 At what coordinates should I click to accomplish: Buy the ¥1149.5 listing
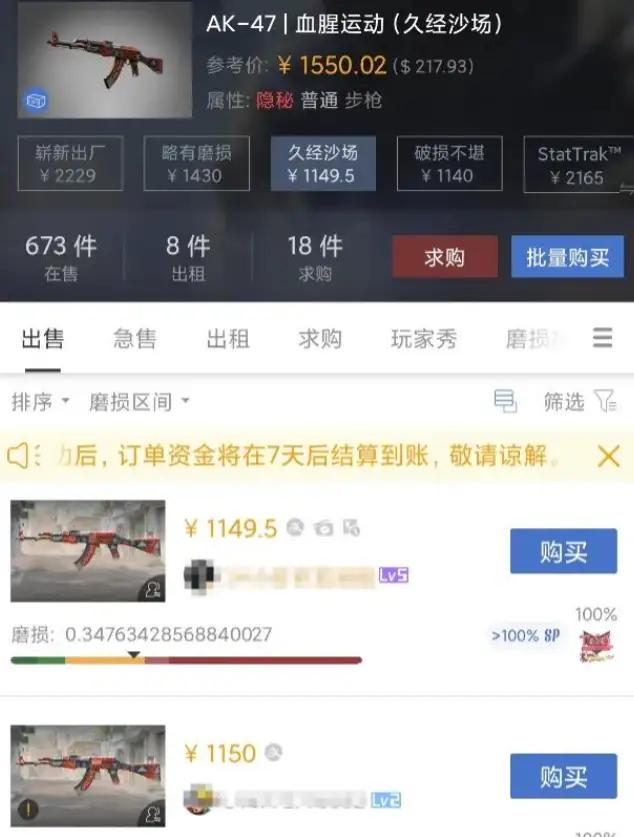[563, 551]
